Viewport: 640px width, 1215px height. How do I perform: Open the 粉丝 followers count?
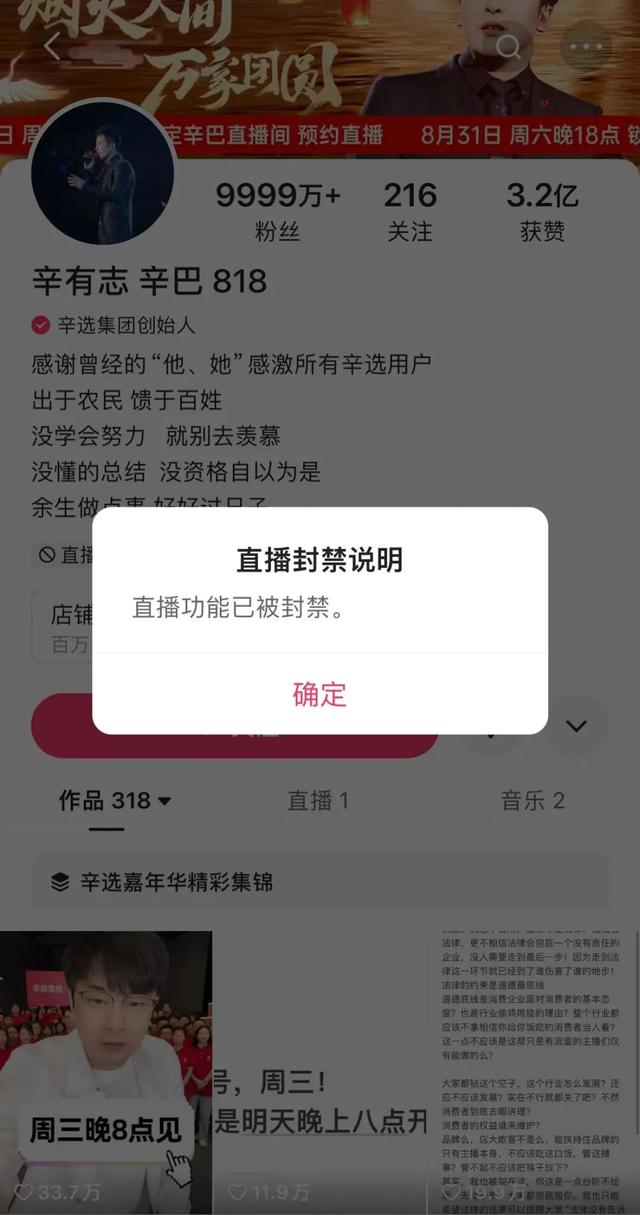point(277,211)
